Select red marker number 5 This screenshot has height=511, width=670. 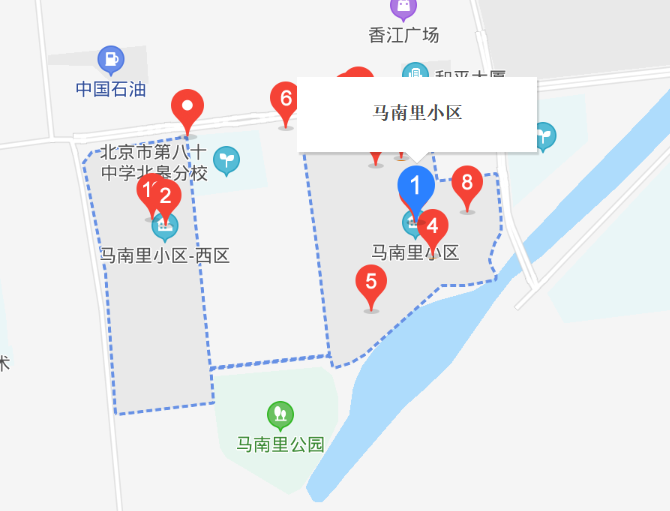(x=371, y=281)
